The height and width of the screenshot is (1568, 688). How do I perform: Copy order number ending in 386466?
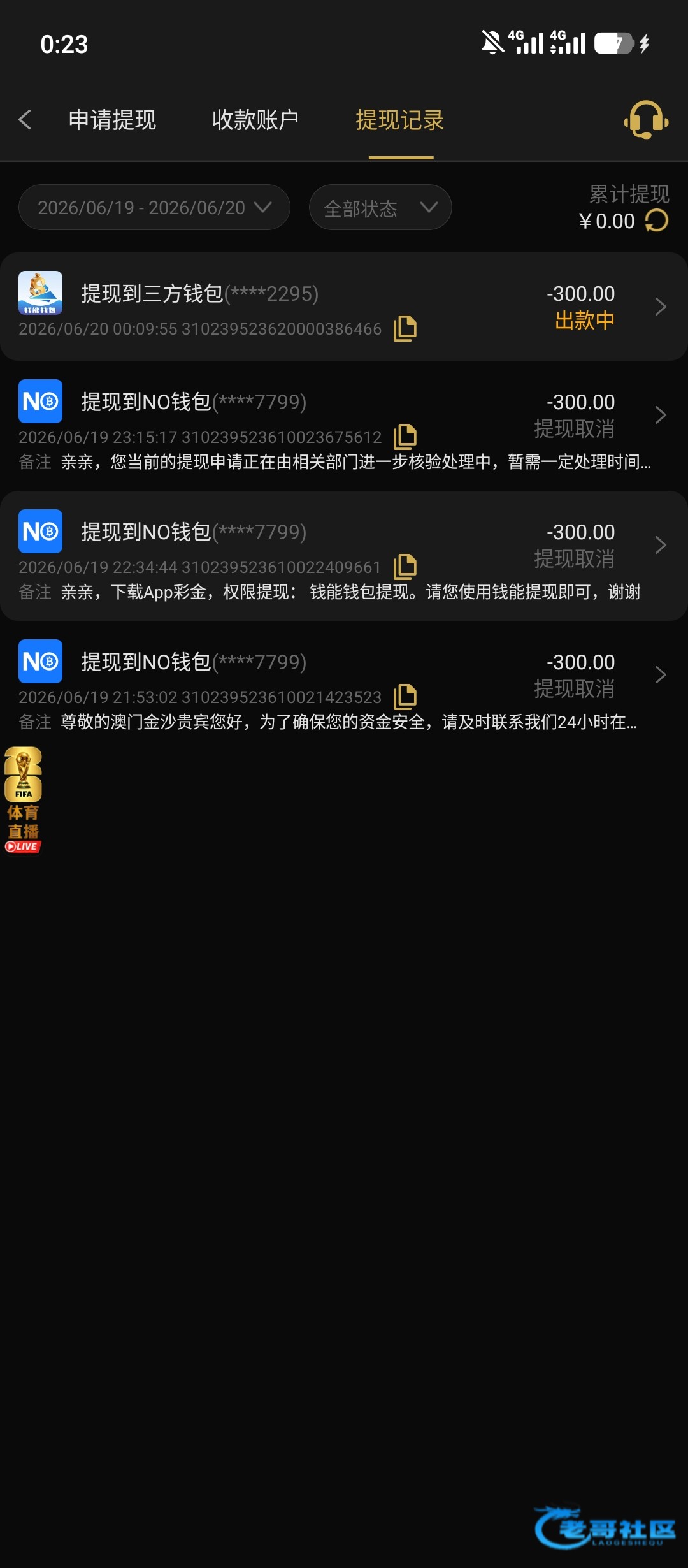405,328
